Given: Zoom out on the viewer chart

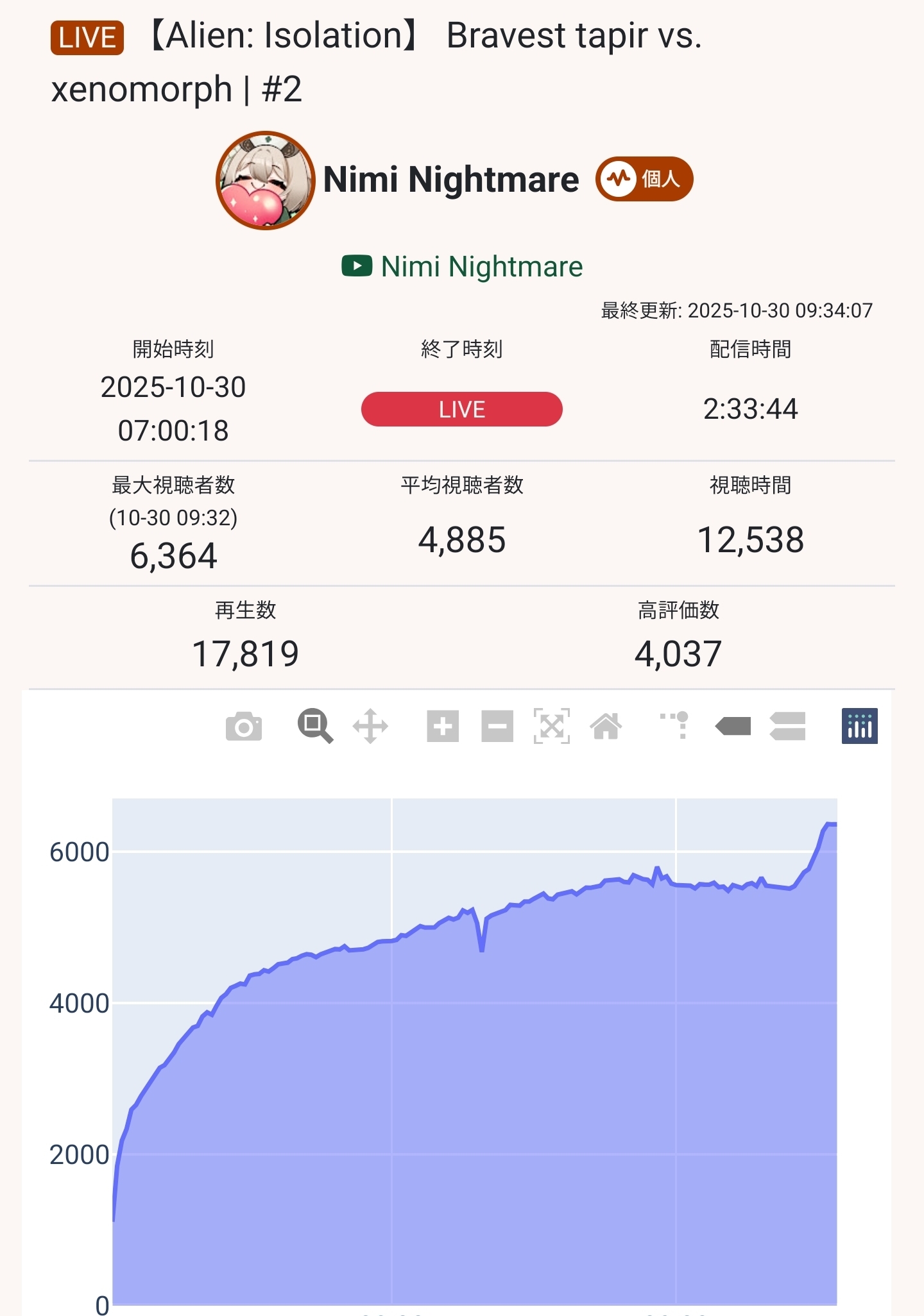Looking at the screenshot, I should pos(497,727).
